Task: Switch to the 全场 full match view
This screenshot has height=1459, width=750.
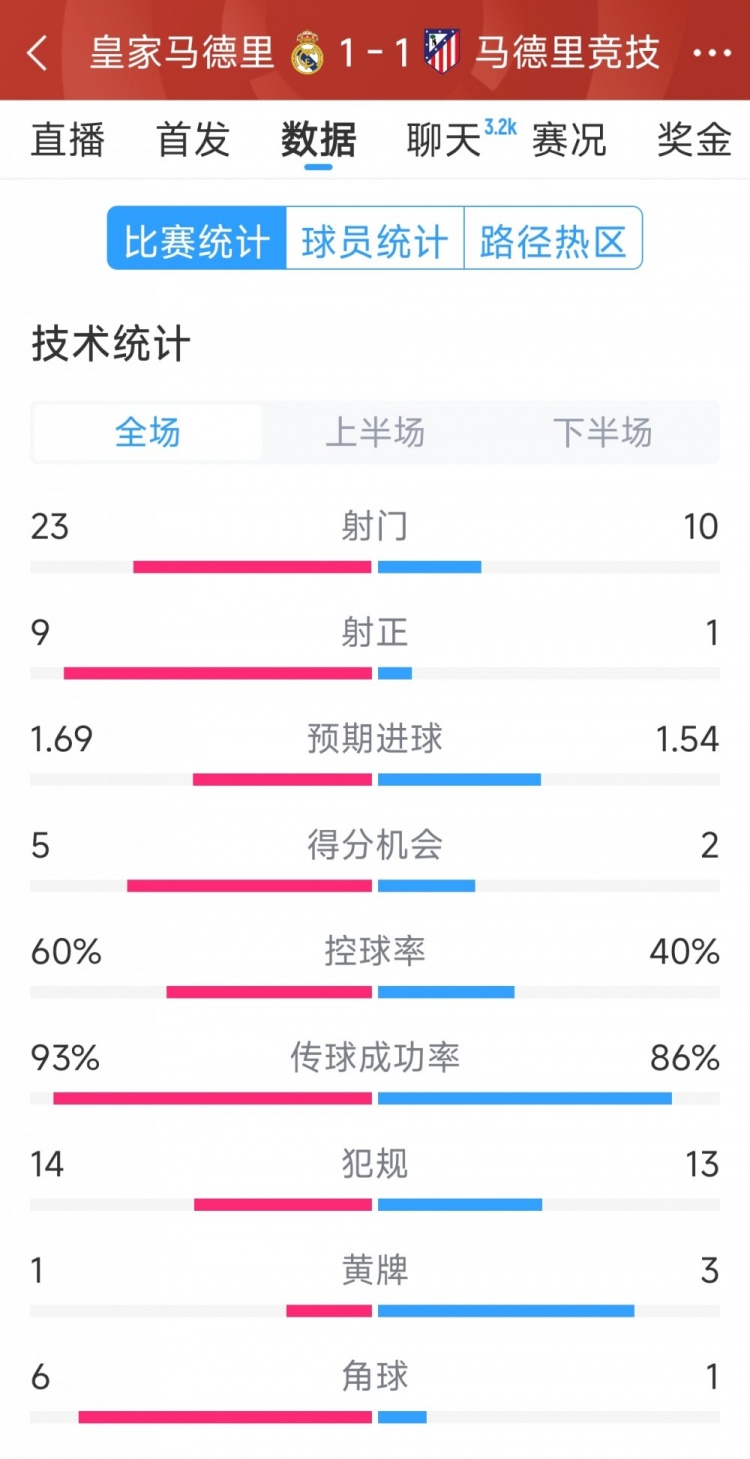Action: (x=148, y=432)
